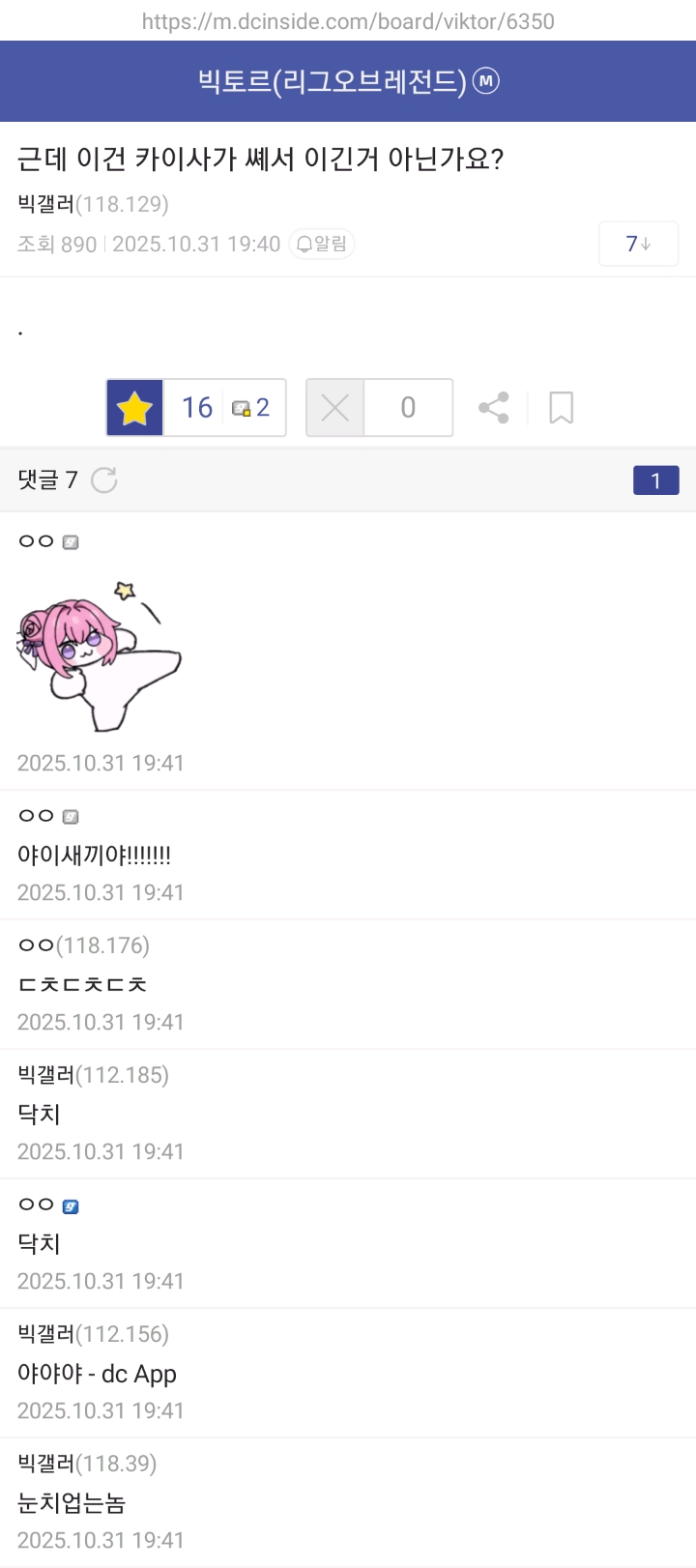Screen dimensions: 696x1568
Task: Select comment page 1
Action: point(655,480)
